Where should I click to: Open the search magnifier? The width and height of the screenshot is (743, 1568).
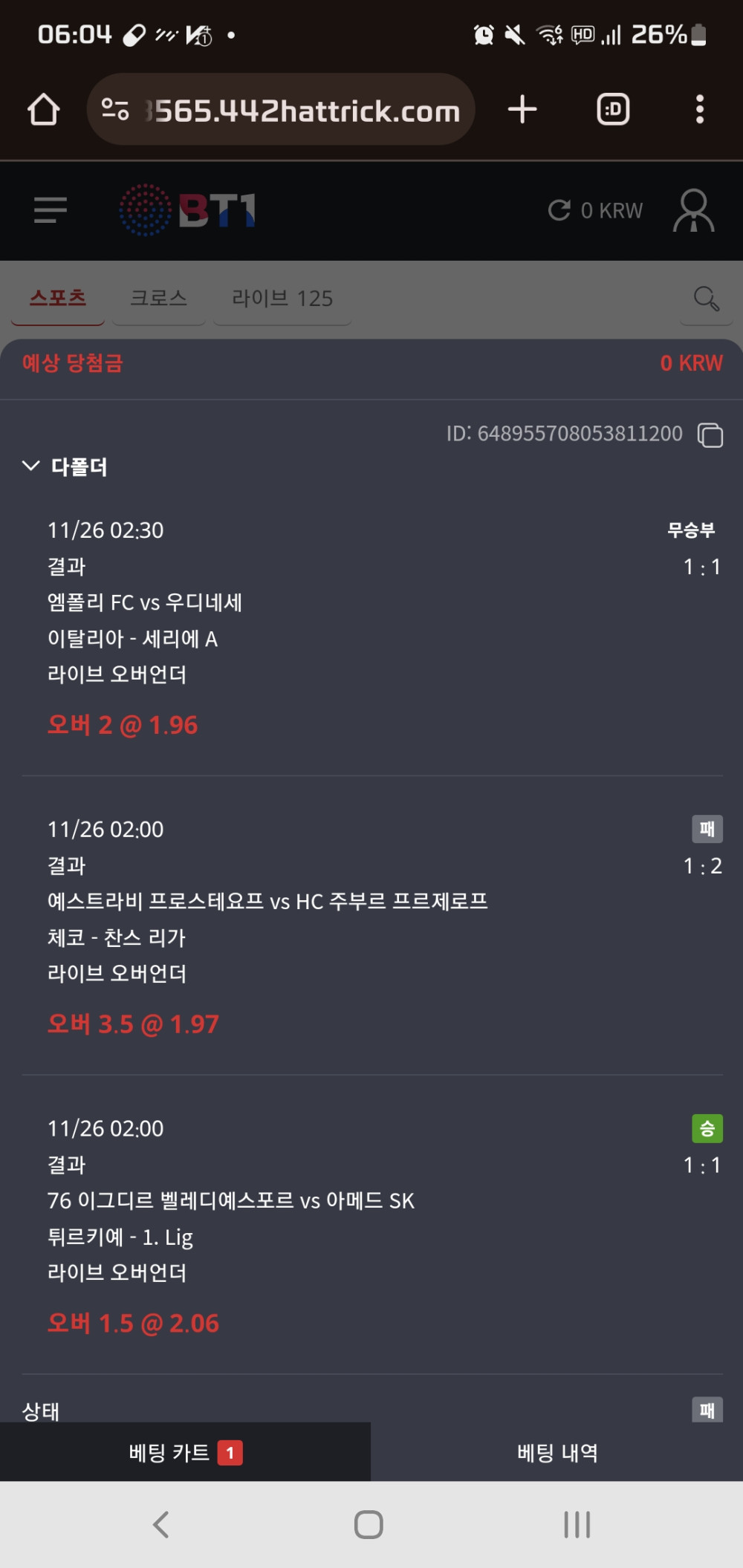tap(706, 299)
